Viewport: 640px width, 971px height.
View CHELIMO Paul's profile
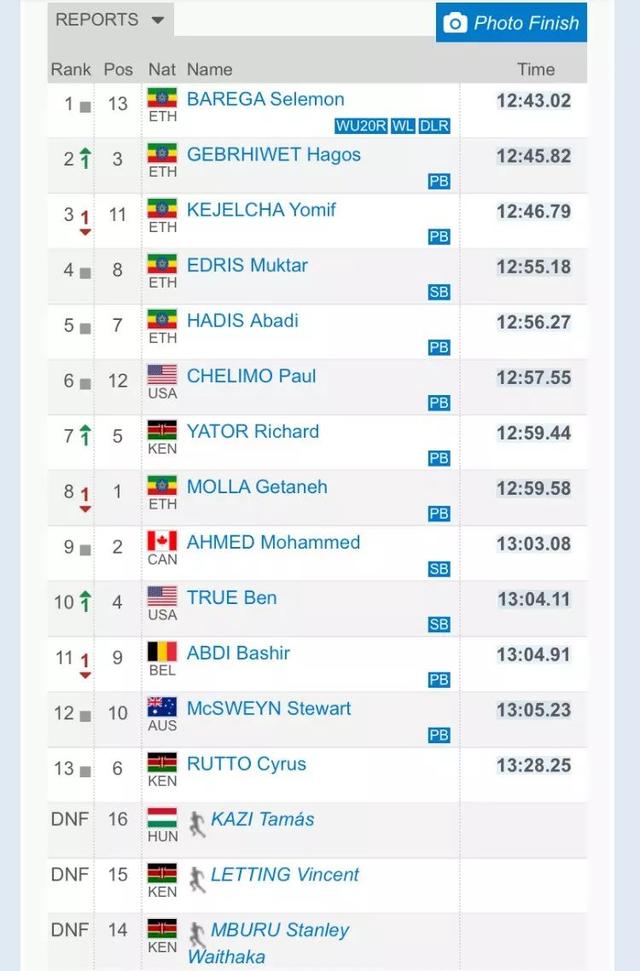coord(251,376)
